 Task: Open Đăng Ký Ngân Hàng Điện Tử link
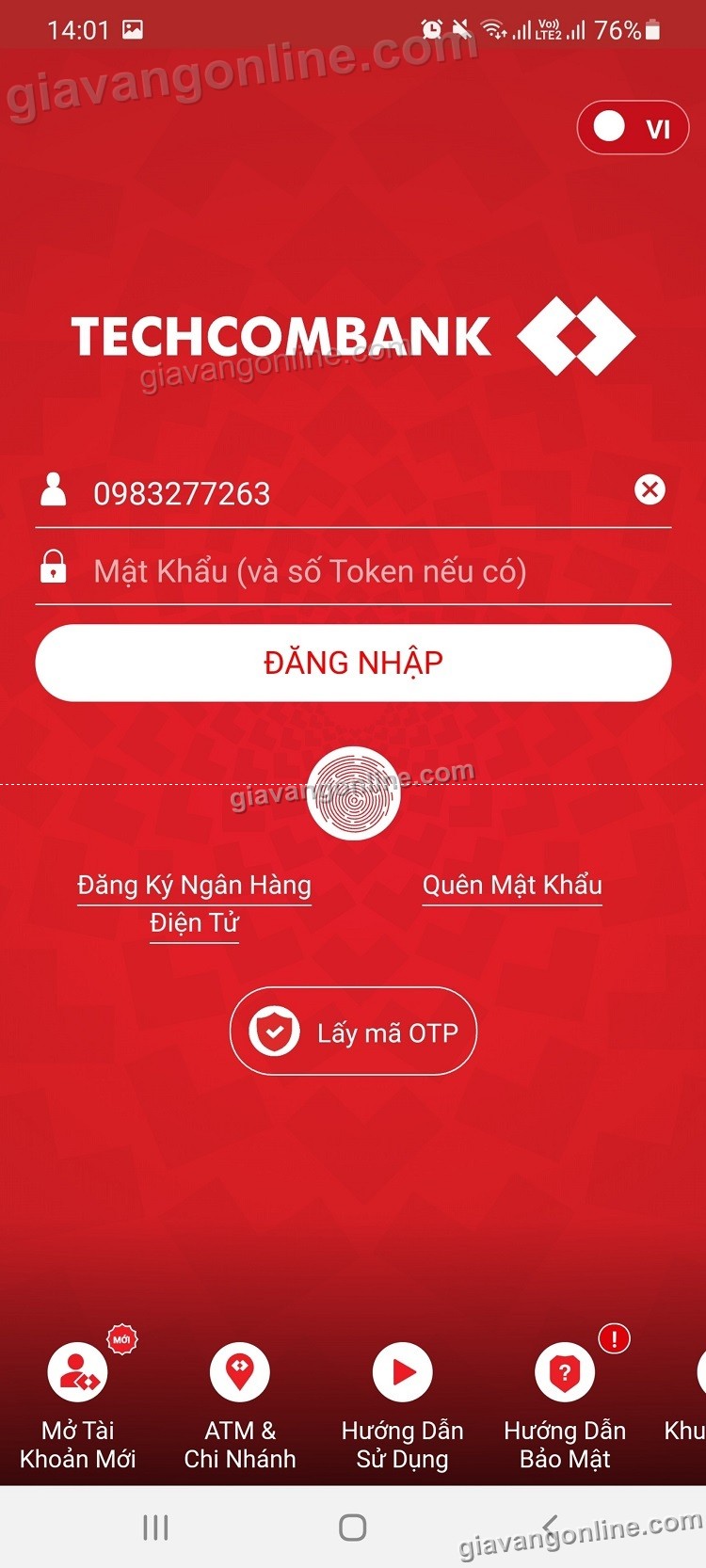click(194, 903)
